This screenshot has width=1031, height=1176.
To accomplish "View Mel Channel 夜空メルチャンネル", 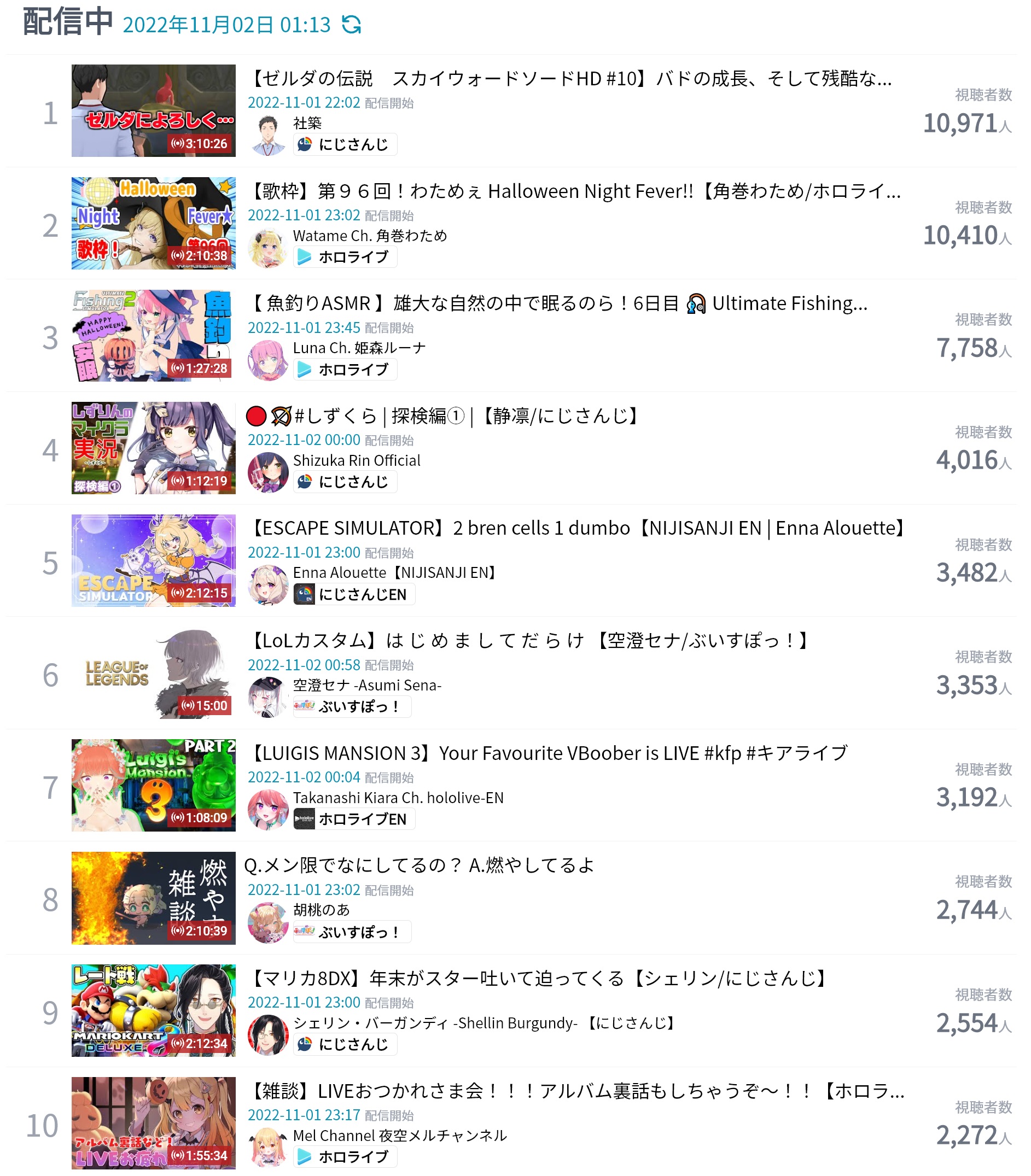I will tap(399, 1136).
